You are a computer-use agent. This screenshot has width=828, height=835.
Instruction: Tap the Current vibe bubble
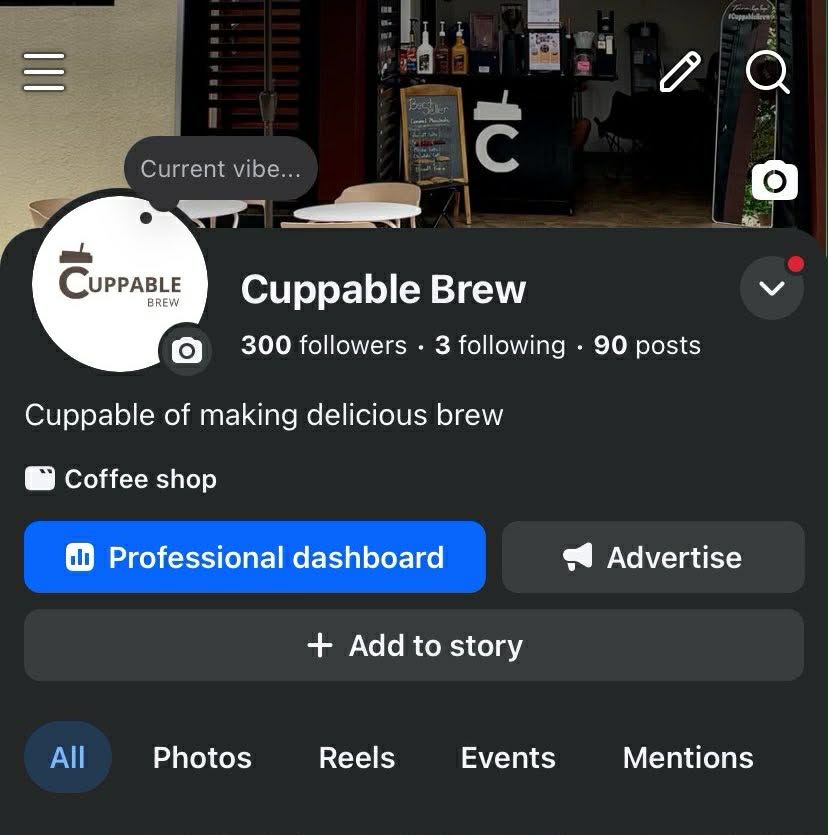click(x=220, y=169)
